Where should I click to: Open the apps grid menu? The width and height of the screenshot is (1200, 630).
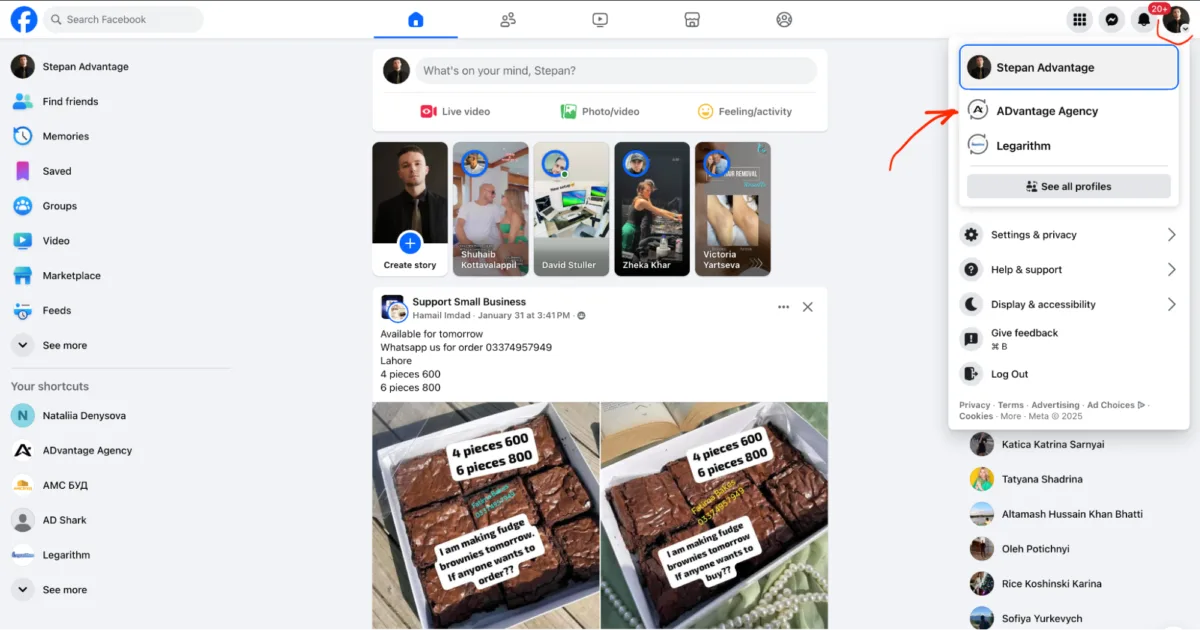click(1079, 19)
